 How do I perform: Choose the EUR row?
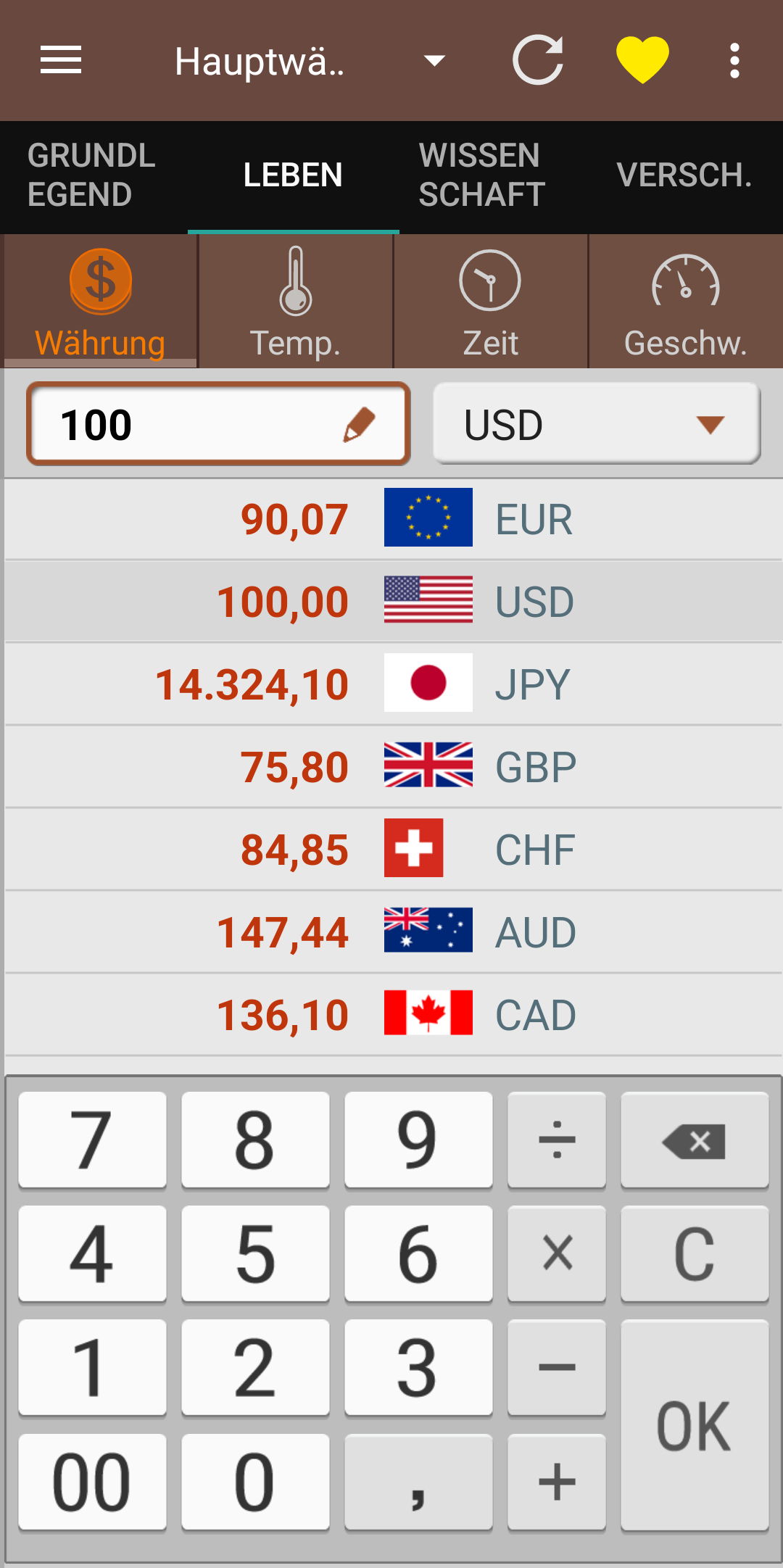[394, 519]
